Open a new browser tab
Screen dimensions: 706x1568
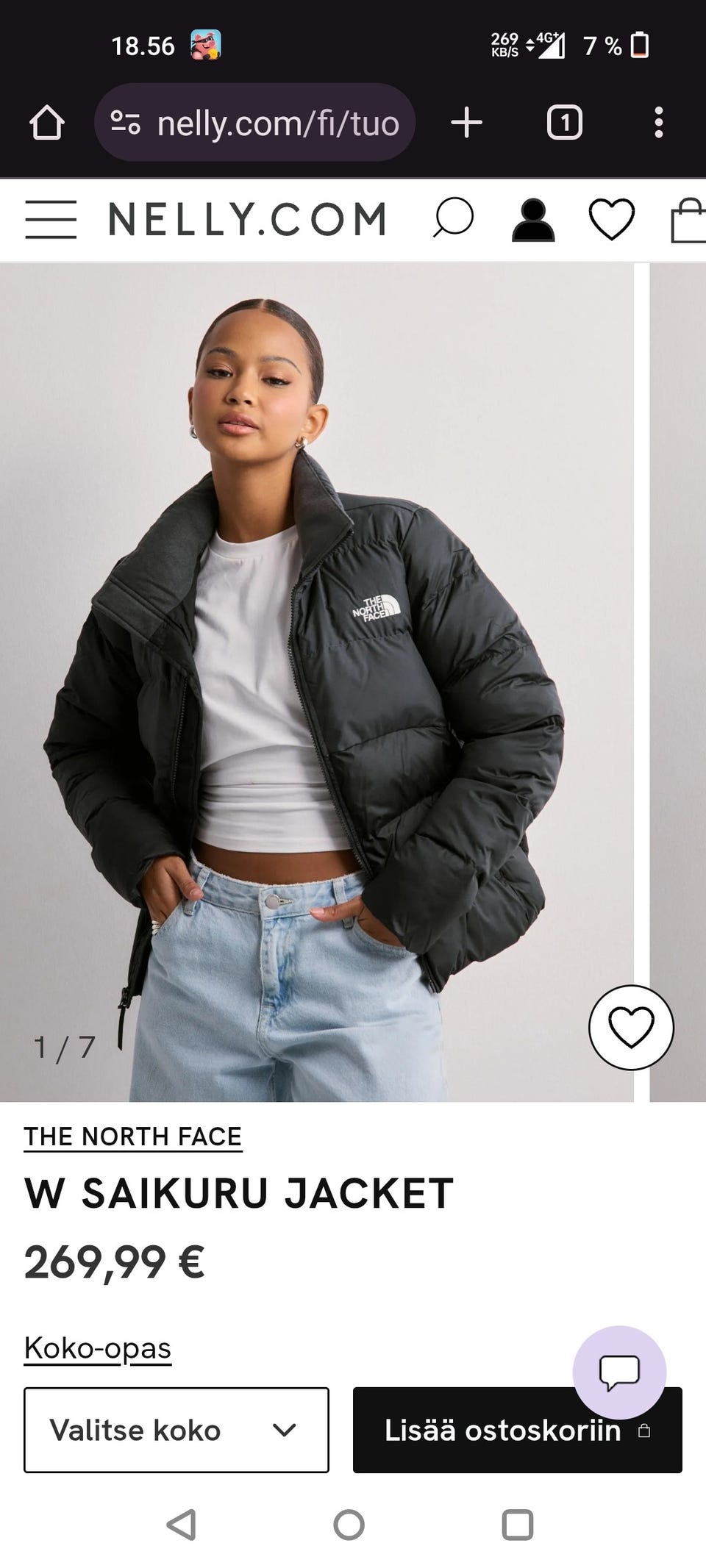pyautogui.click(x=466, y=123)
